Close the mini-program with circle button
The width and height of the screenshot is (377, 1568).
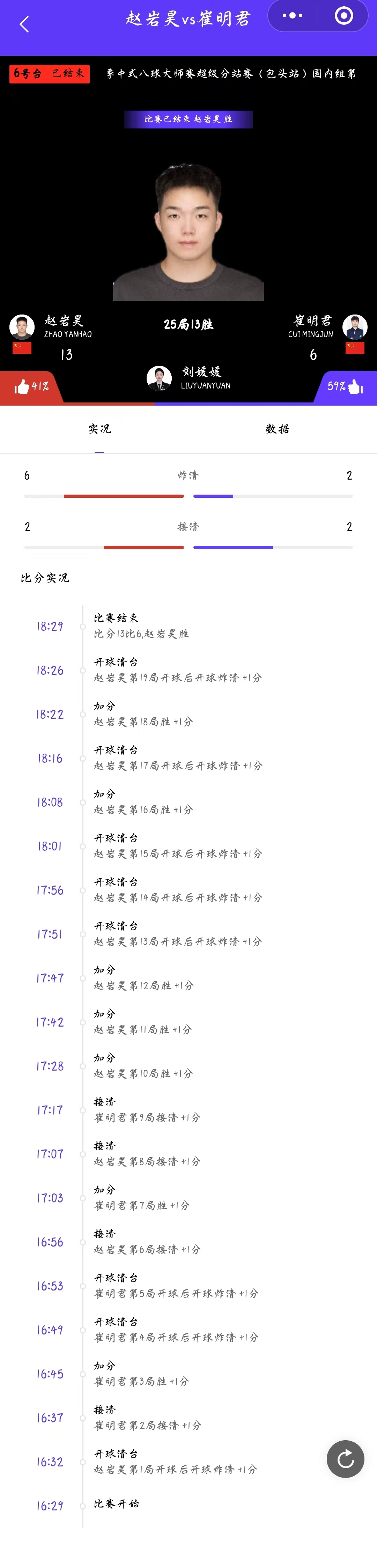(x=344, y=16)
